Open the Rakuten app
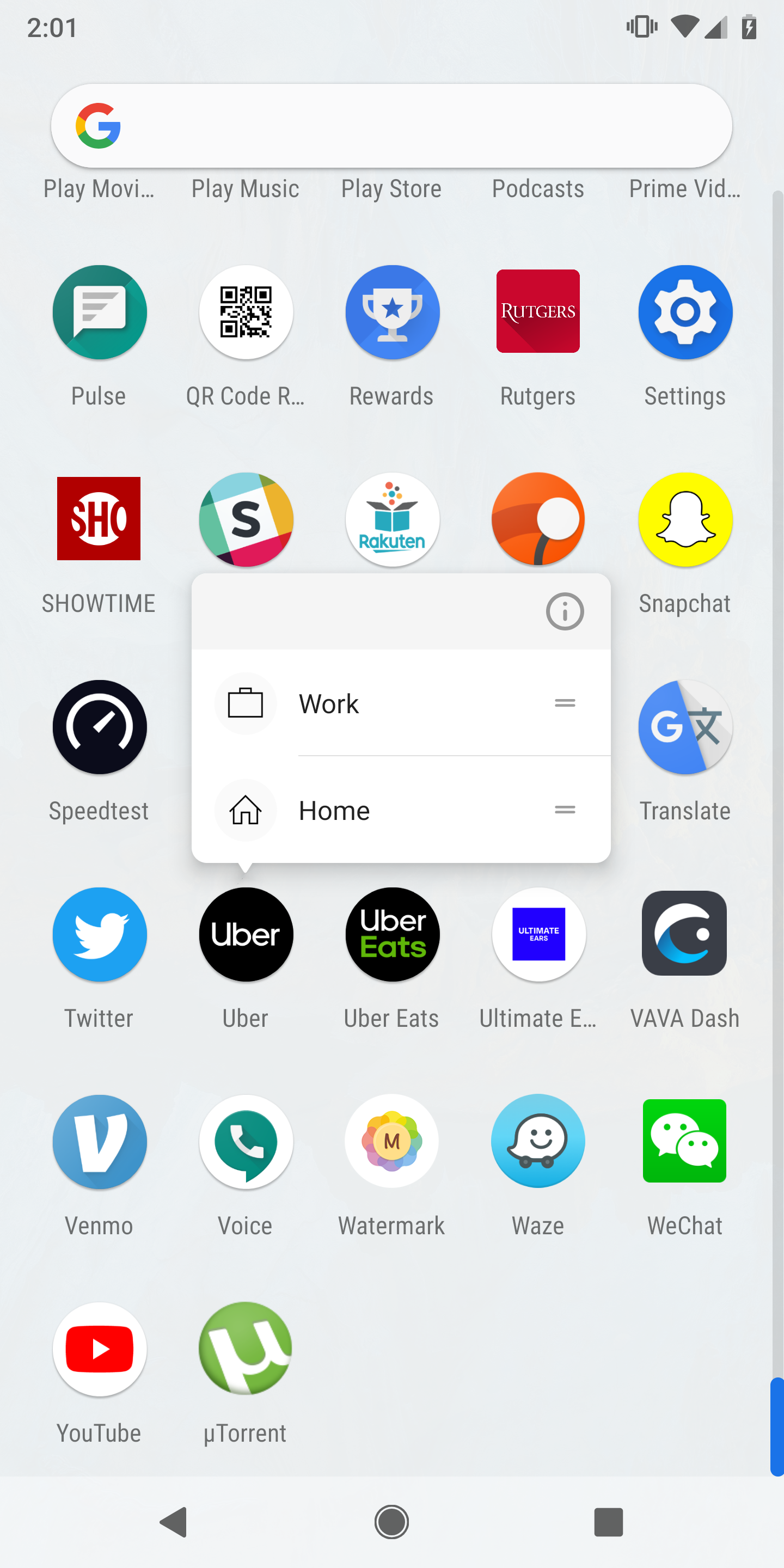The image size is (784, 1568). point(391,519)
